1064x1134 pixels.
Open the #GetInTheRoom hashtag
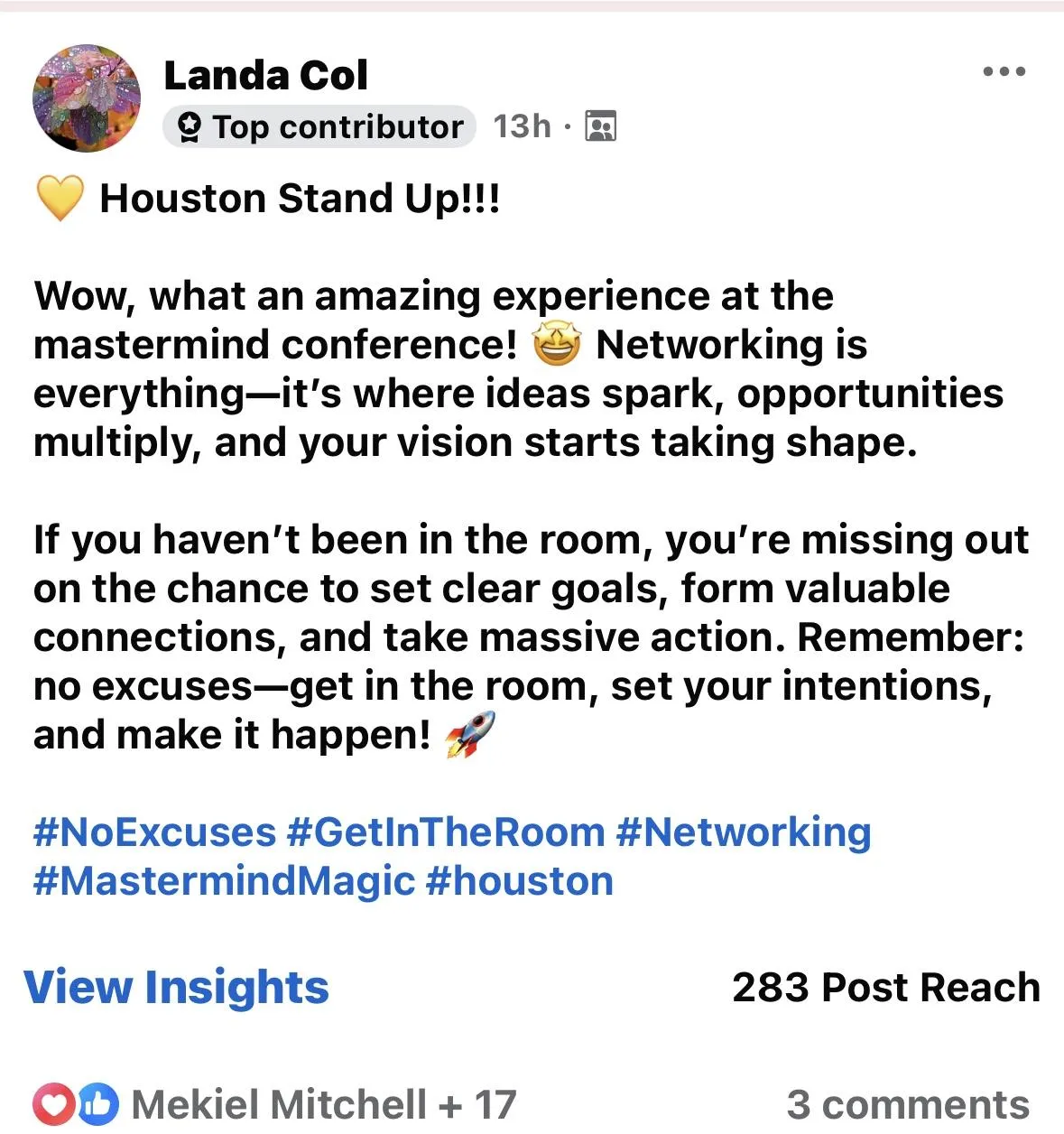(x=445, y=832)
